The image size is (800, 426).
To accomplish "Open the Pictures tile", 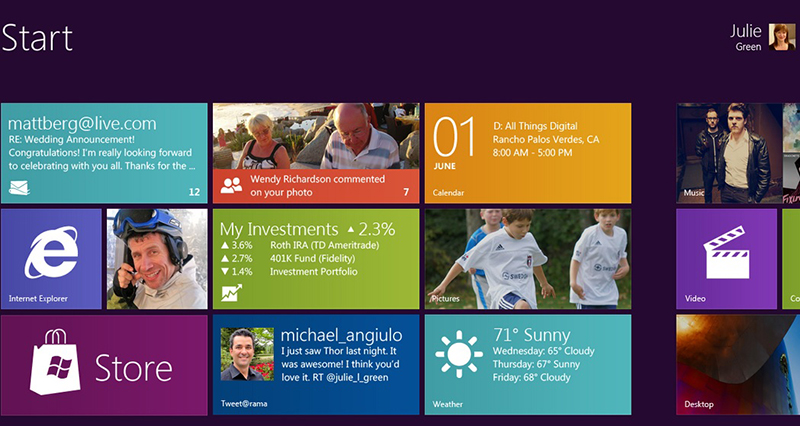I will coord(528,258).
